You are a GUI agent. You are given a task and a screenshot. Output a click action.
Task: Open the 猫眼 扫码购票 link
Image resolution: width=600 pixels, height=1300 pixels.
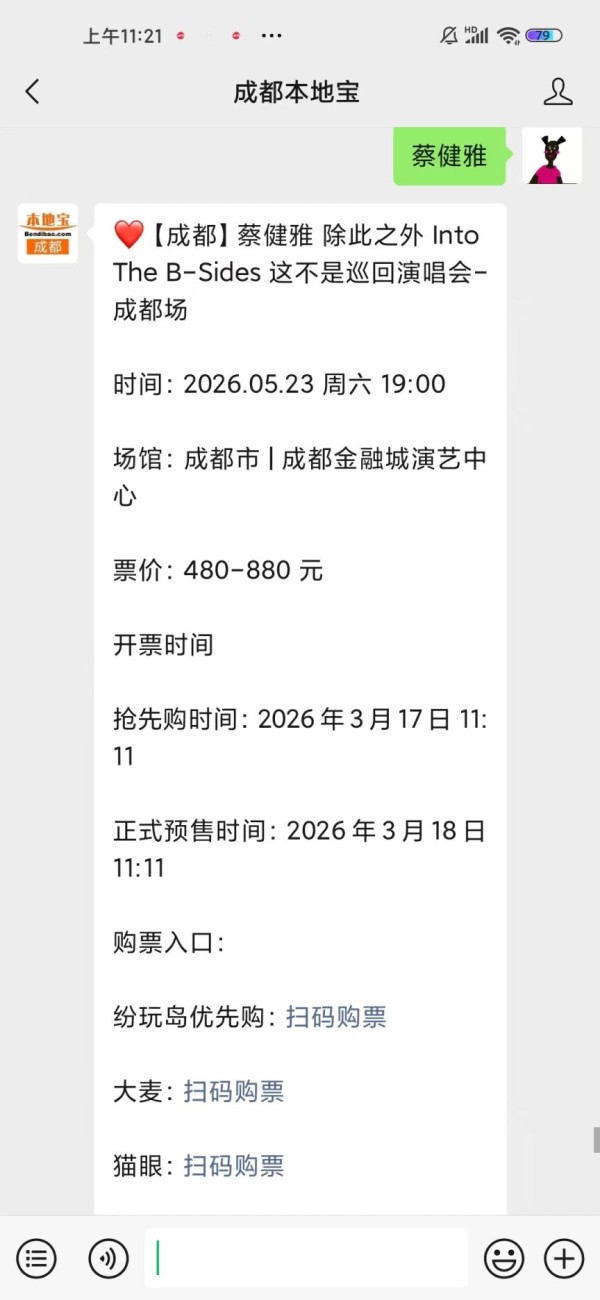[x=234, y=1165]
